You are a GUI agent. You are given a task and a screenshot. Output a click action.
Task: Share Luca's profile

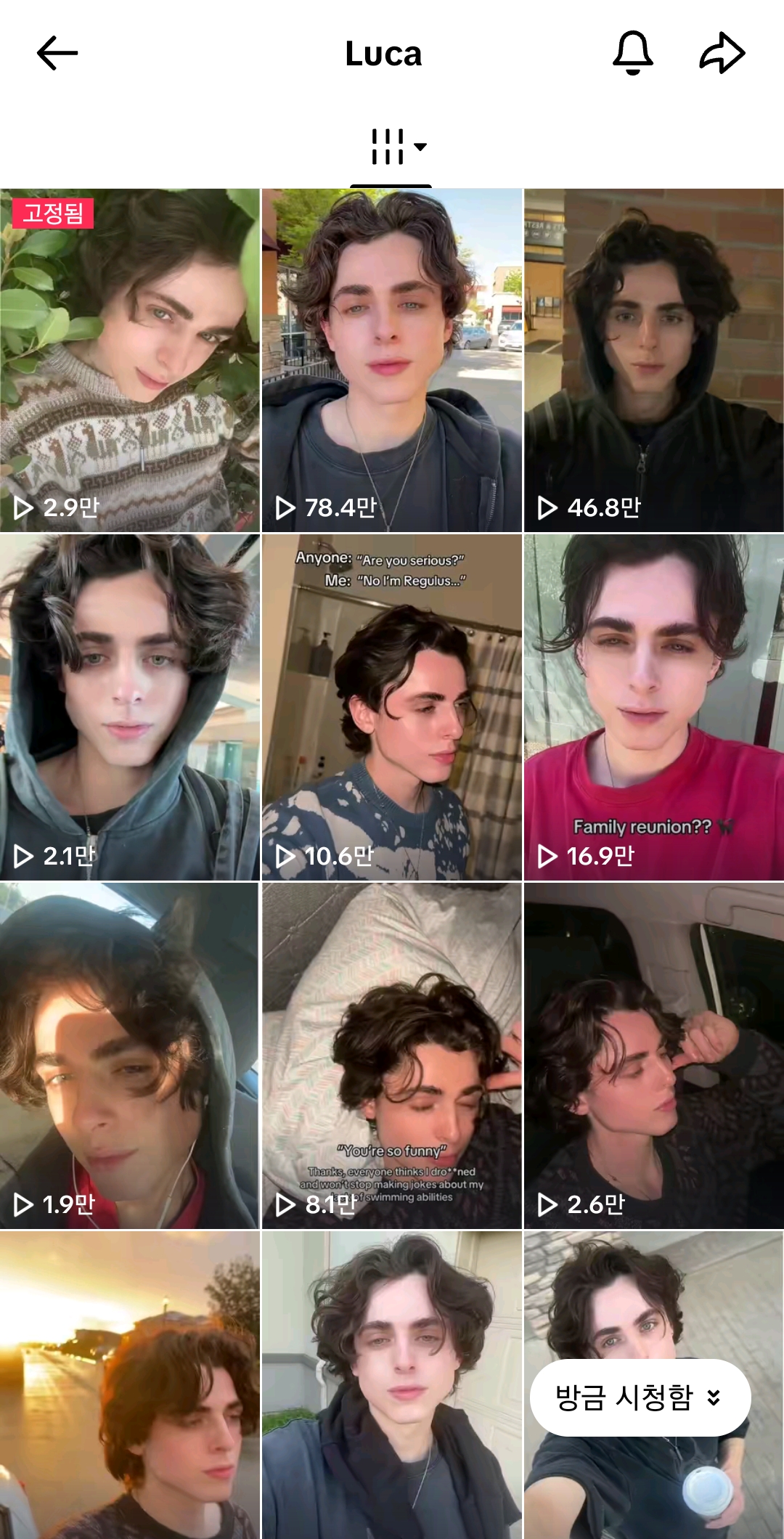pos(722,53)
